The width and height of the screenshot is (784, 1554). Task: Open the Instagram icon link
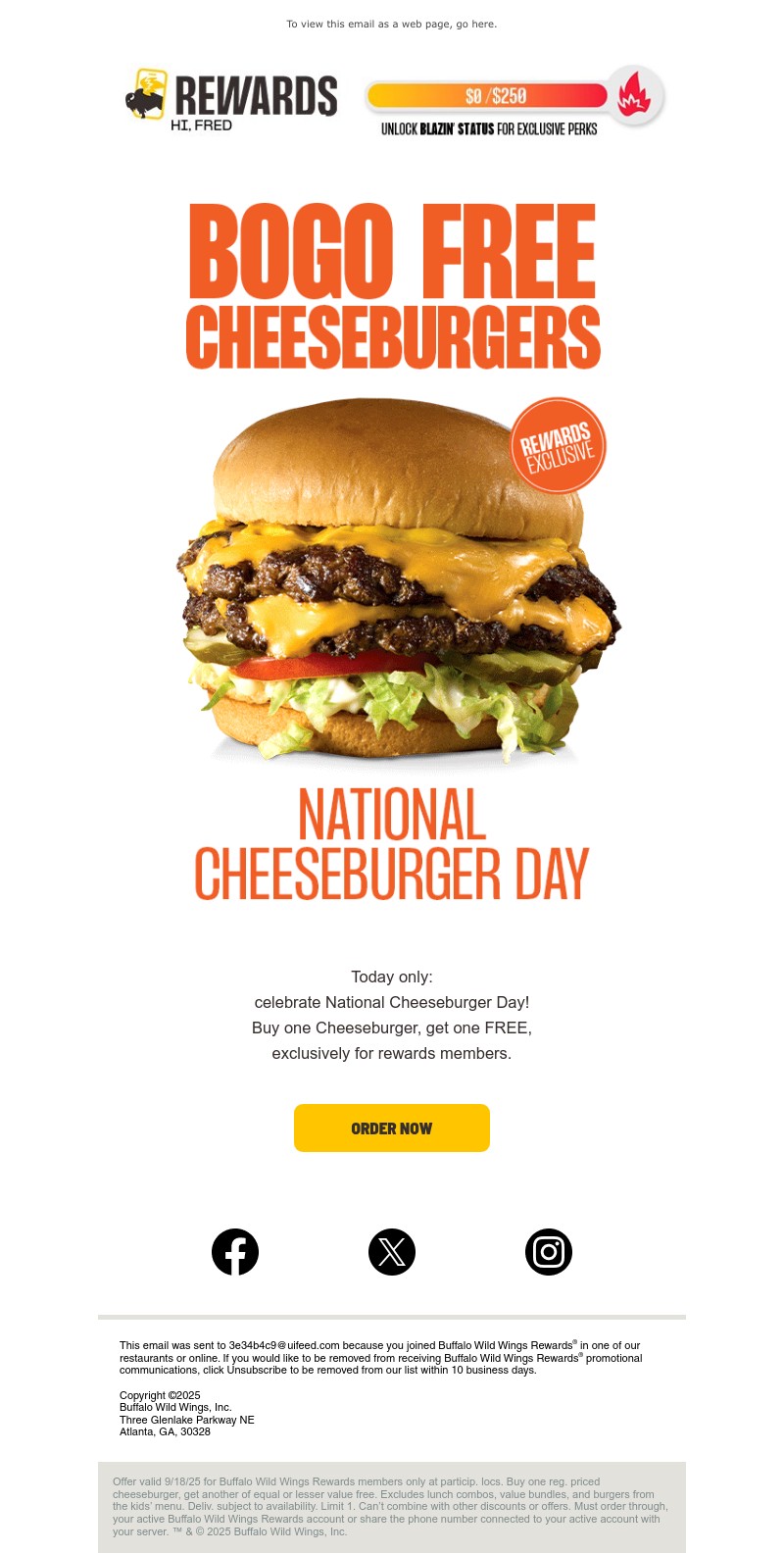(549, 1252)
